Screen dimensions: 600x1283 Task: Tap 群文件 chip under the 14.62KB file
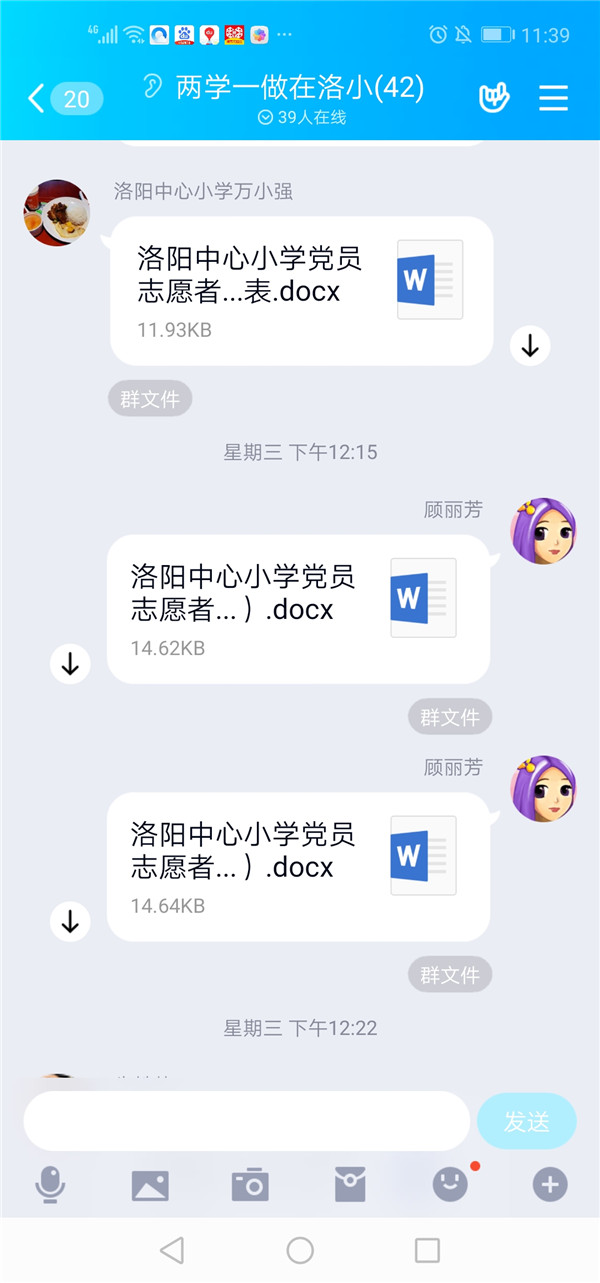(450, 717)
